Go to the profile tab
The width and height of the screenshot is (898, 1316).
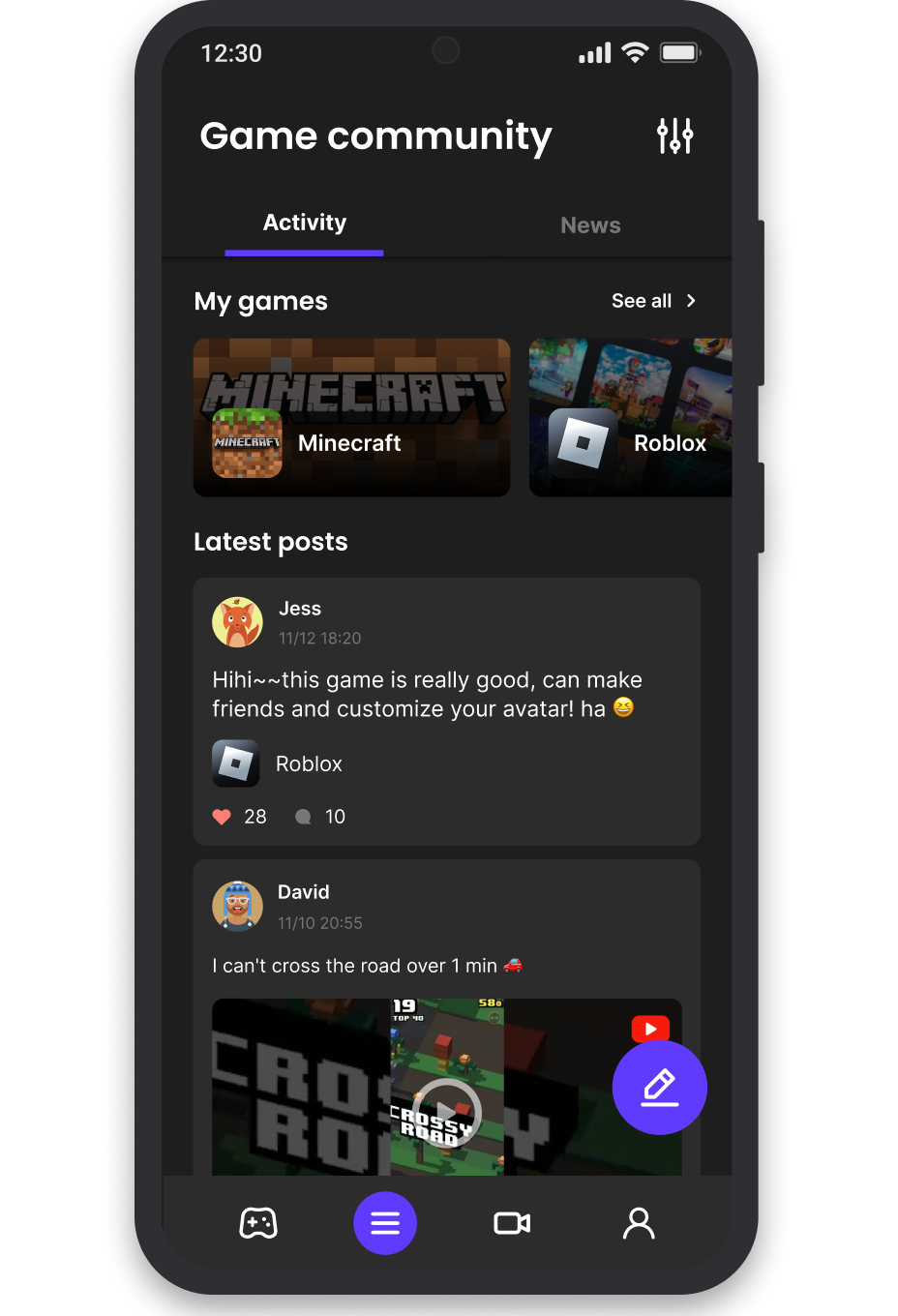click(x=639, y=1223)
